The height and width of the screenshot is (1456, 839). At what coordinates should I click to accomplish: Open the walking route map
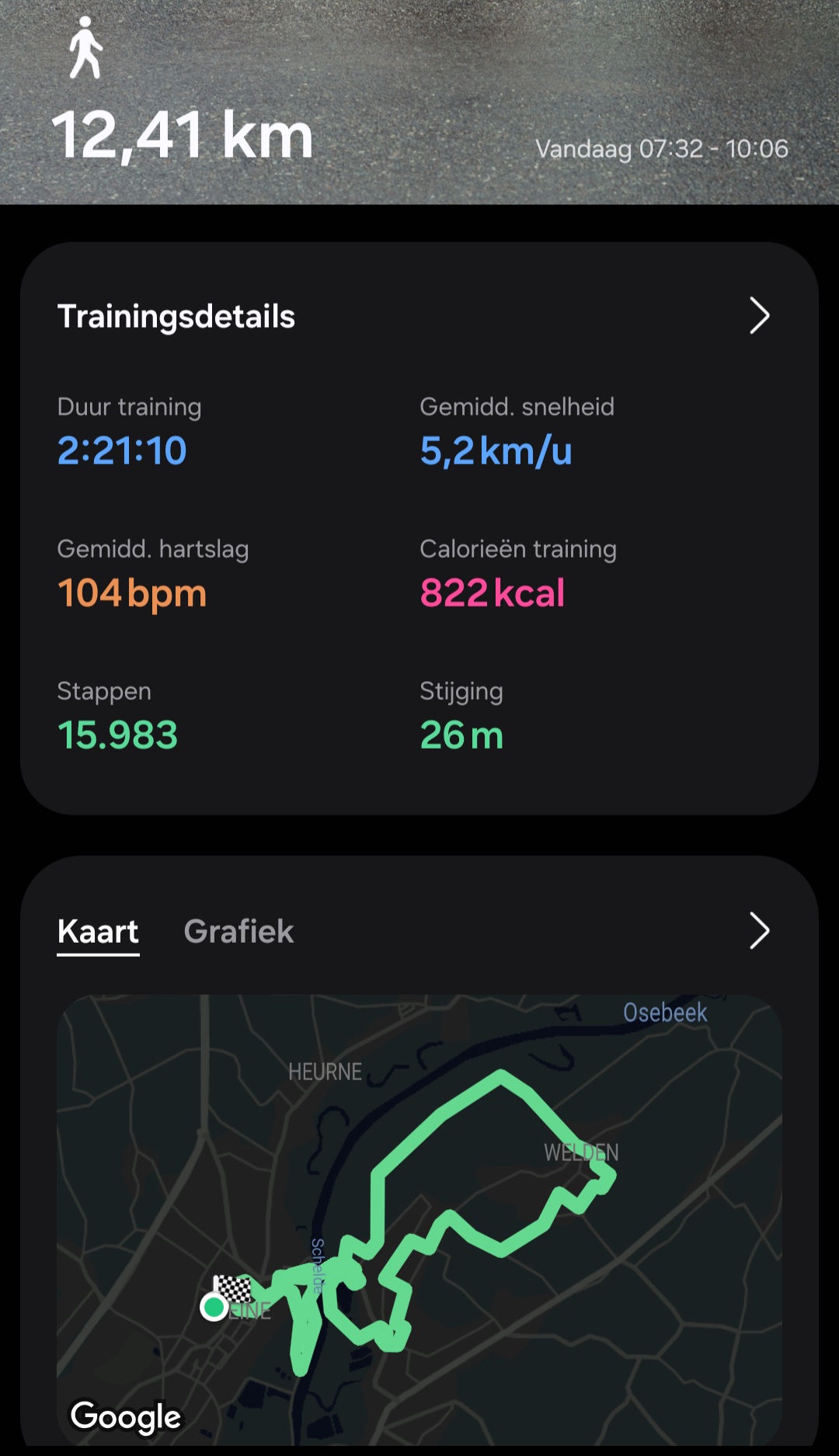click(x=419, y=1219)
